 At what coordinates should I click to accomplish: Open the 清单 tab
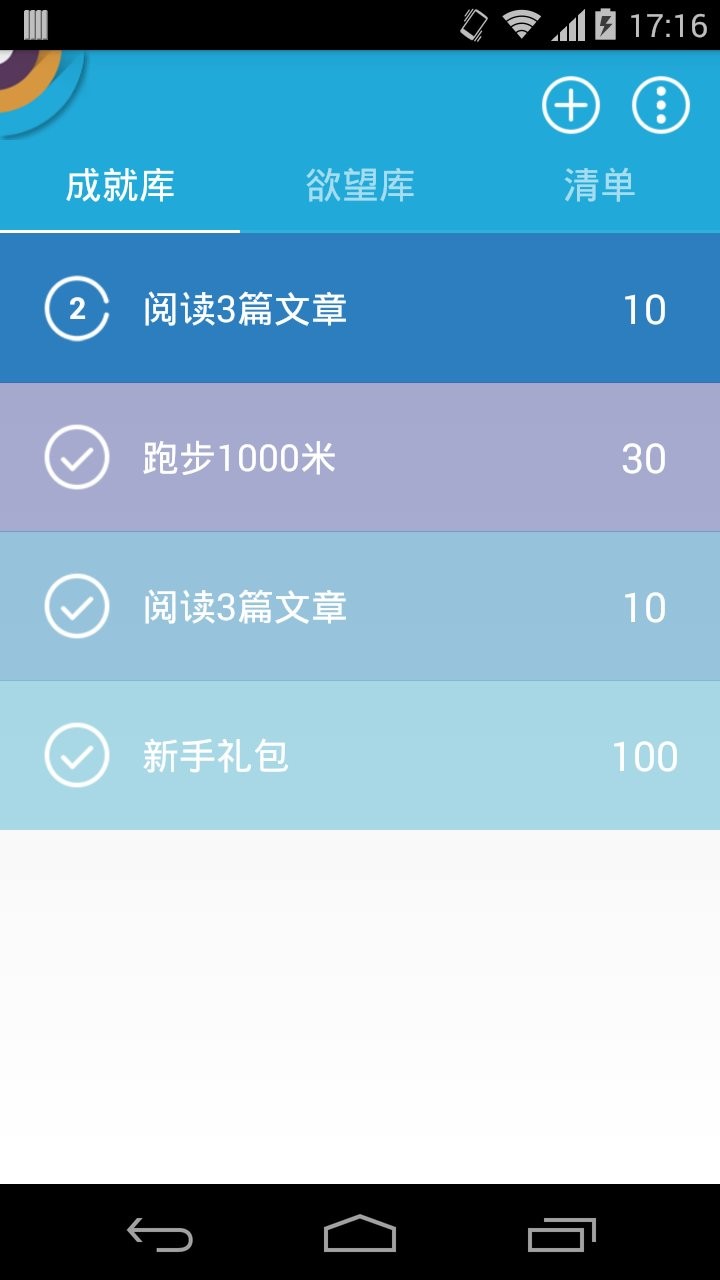598,185
